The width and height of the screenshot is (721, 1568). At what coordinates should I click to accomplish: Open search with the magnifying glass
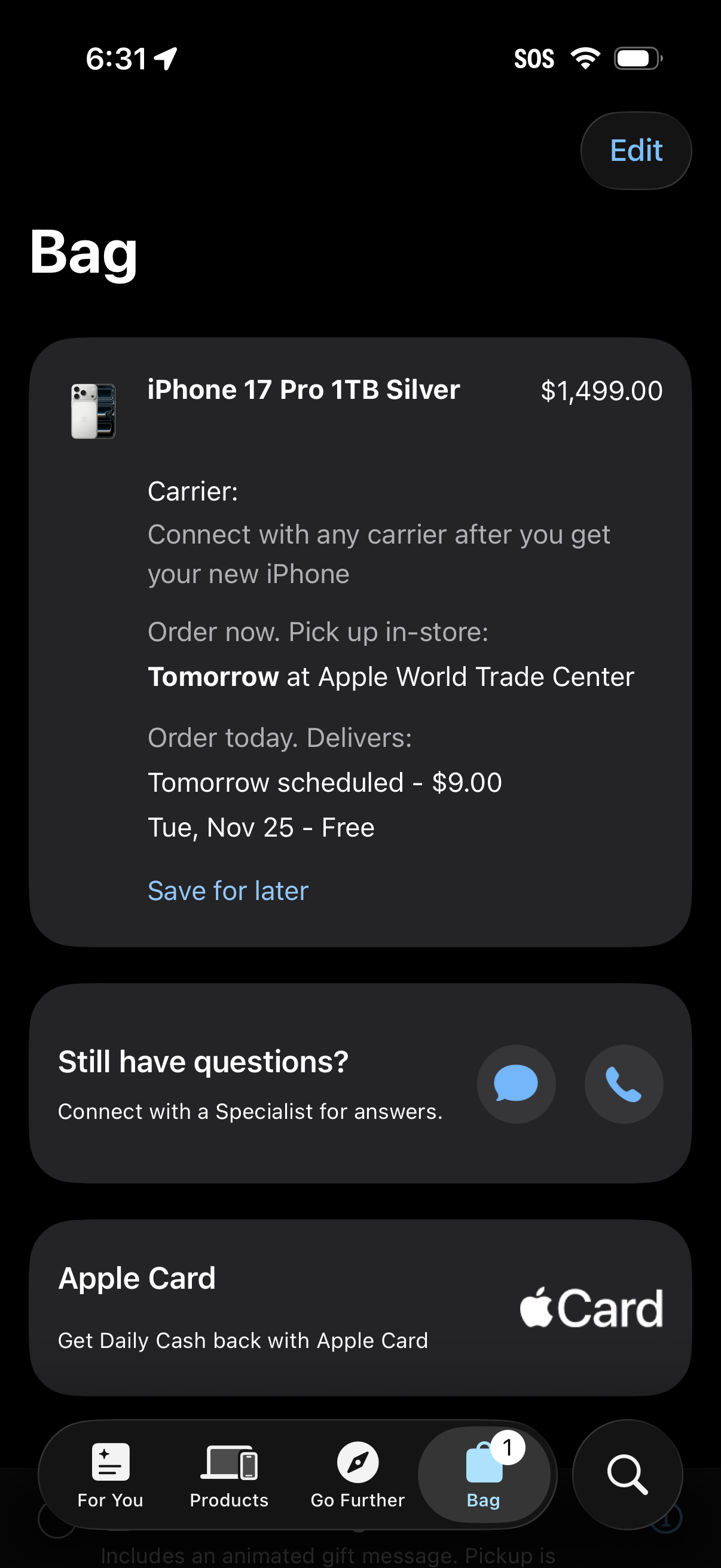point(627,1475)
